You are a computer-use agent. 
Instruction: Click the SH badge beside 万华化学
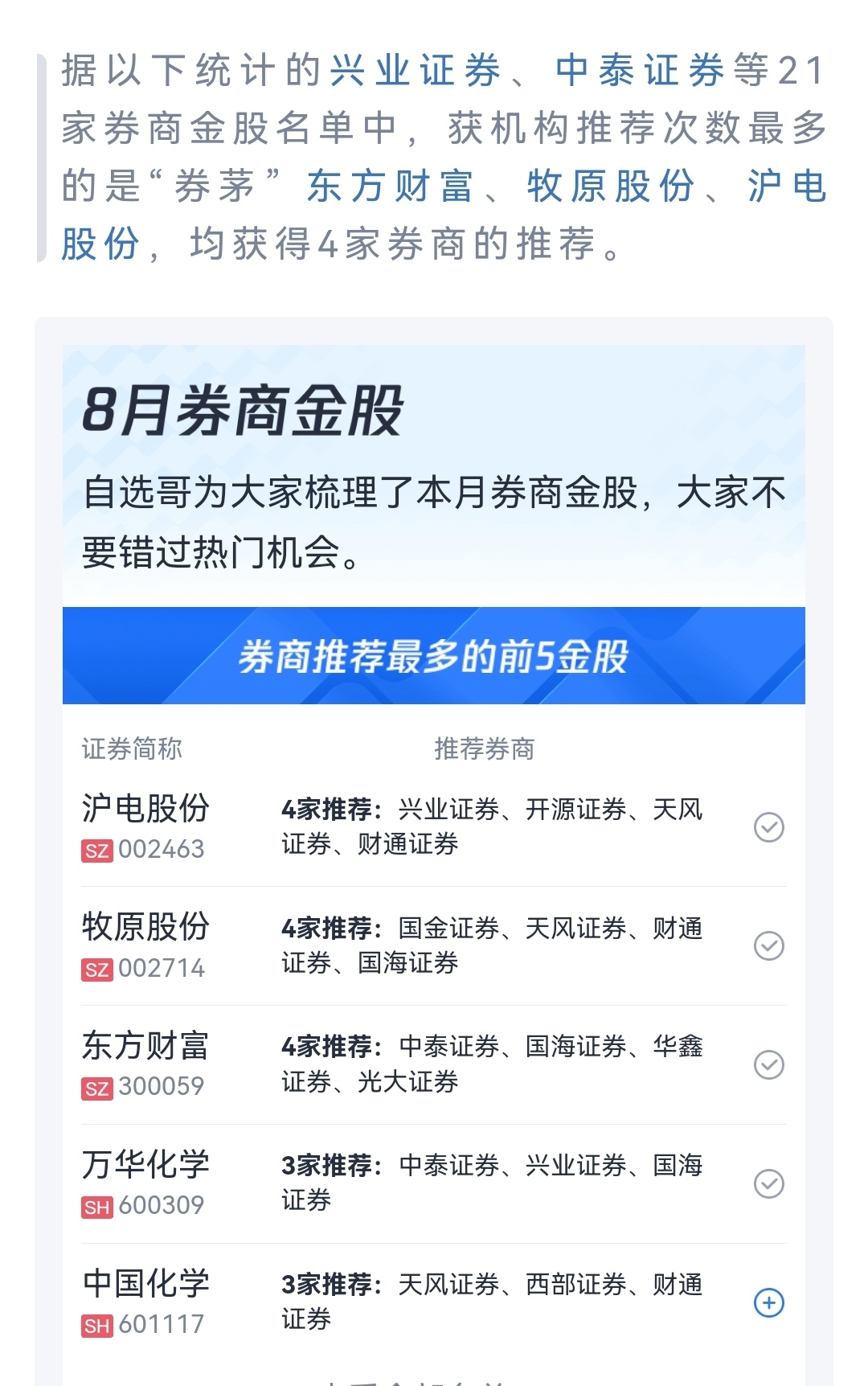tap(96, 1204)
